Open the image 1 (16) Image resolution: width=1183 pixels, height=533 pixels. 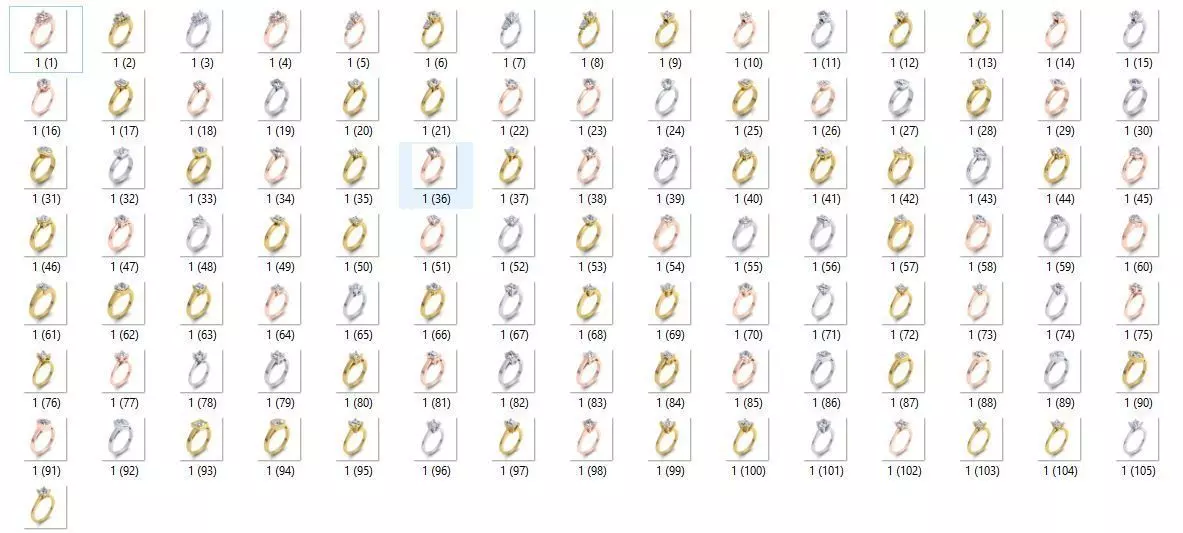46,100
